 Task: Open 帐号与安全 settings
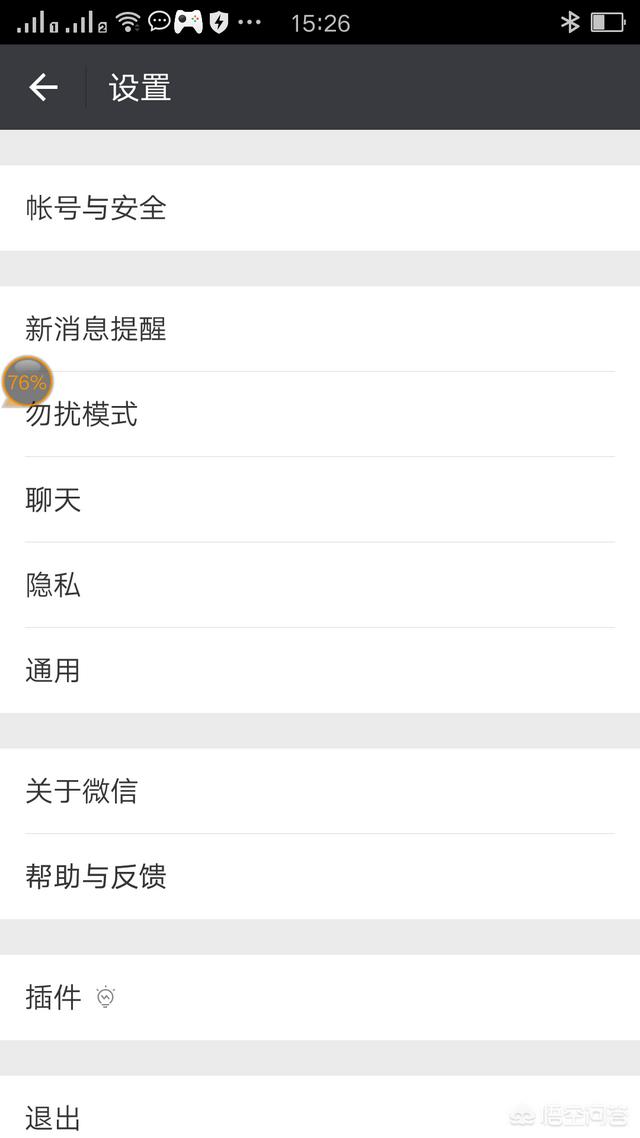tap(320, 208)
